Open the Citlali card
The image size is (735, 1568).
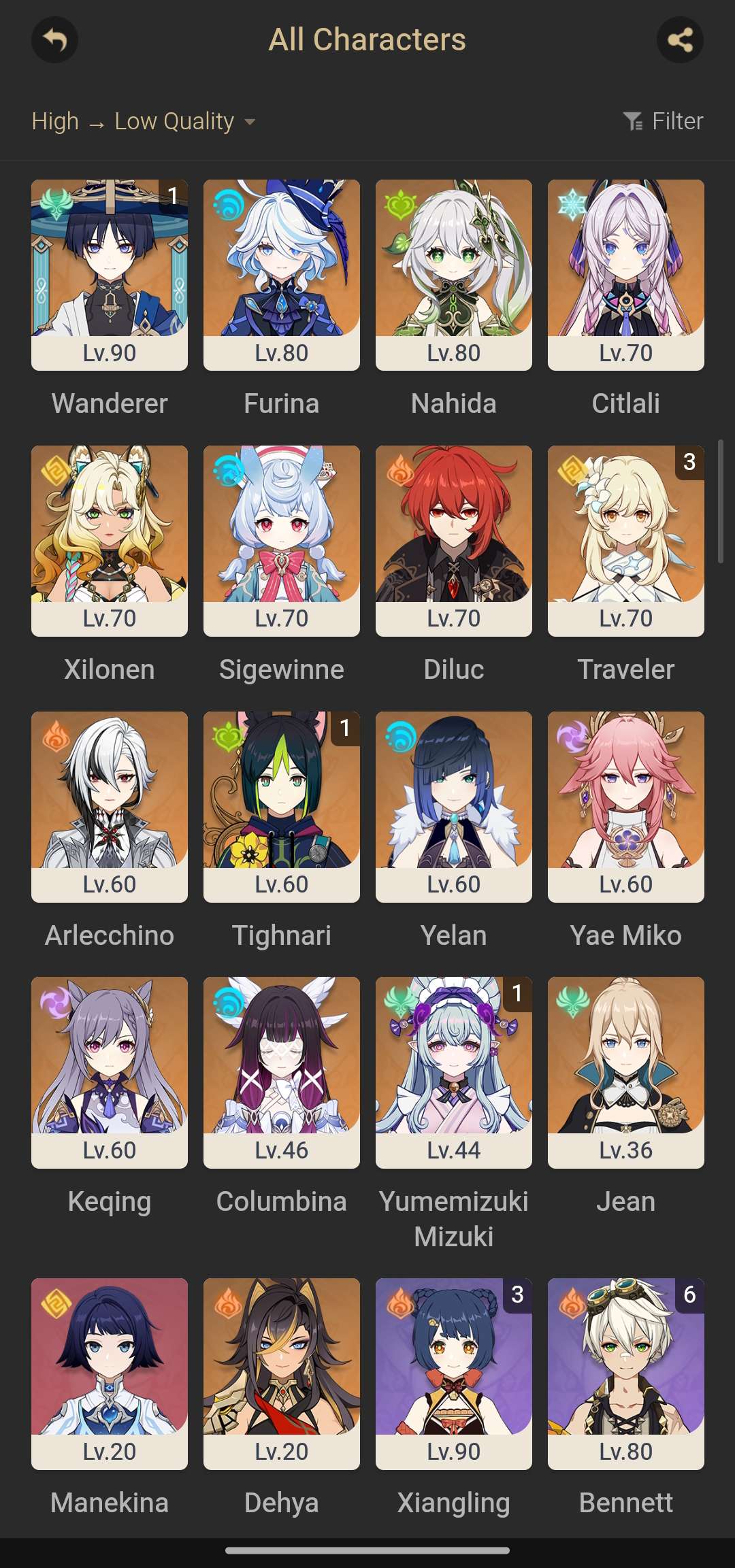point(626,274)
